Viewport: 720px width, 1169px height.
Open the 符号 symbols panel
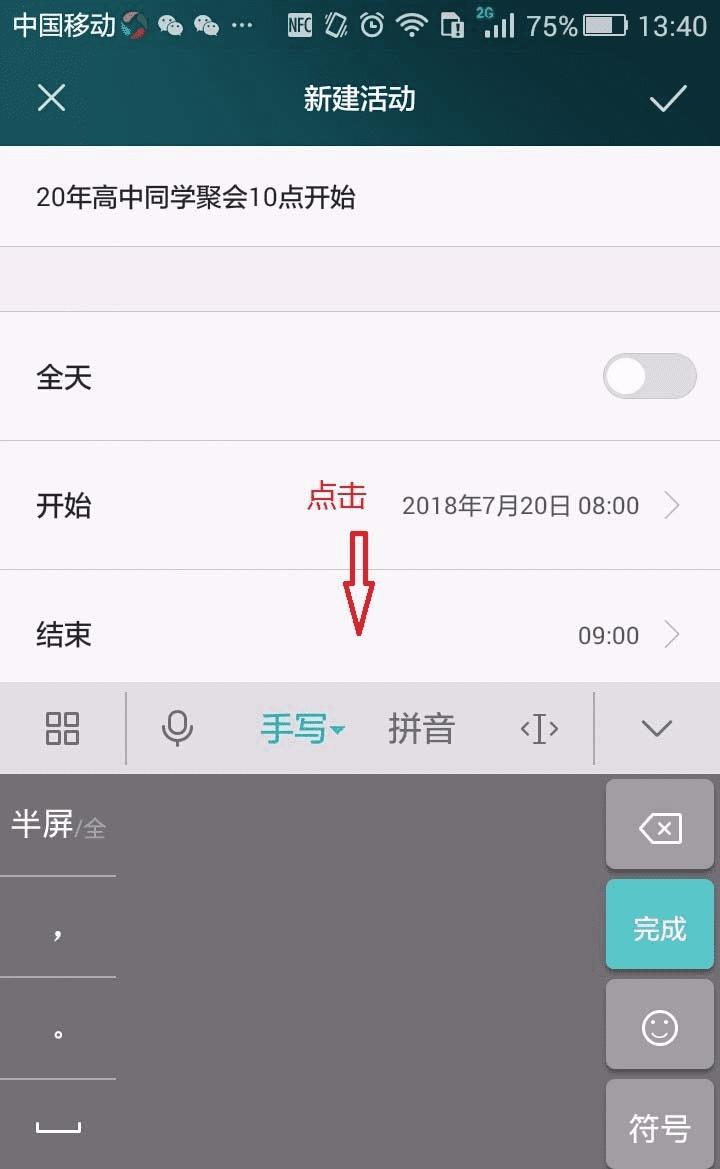659,1128
